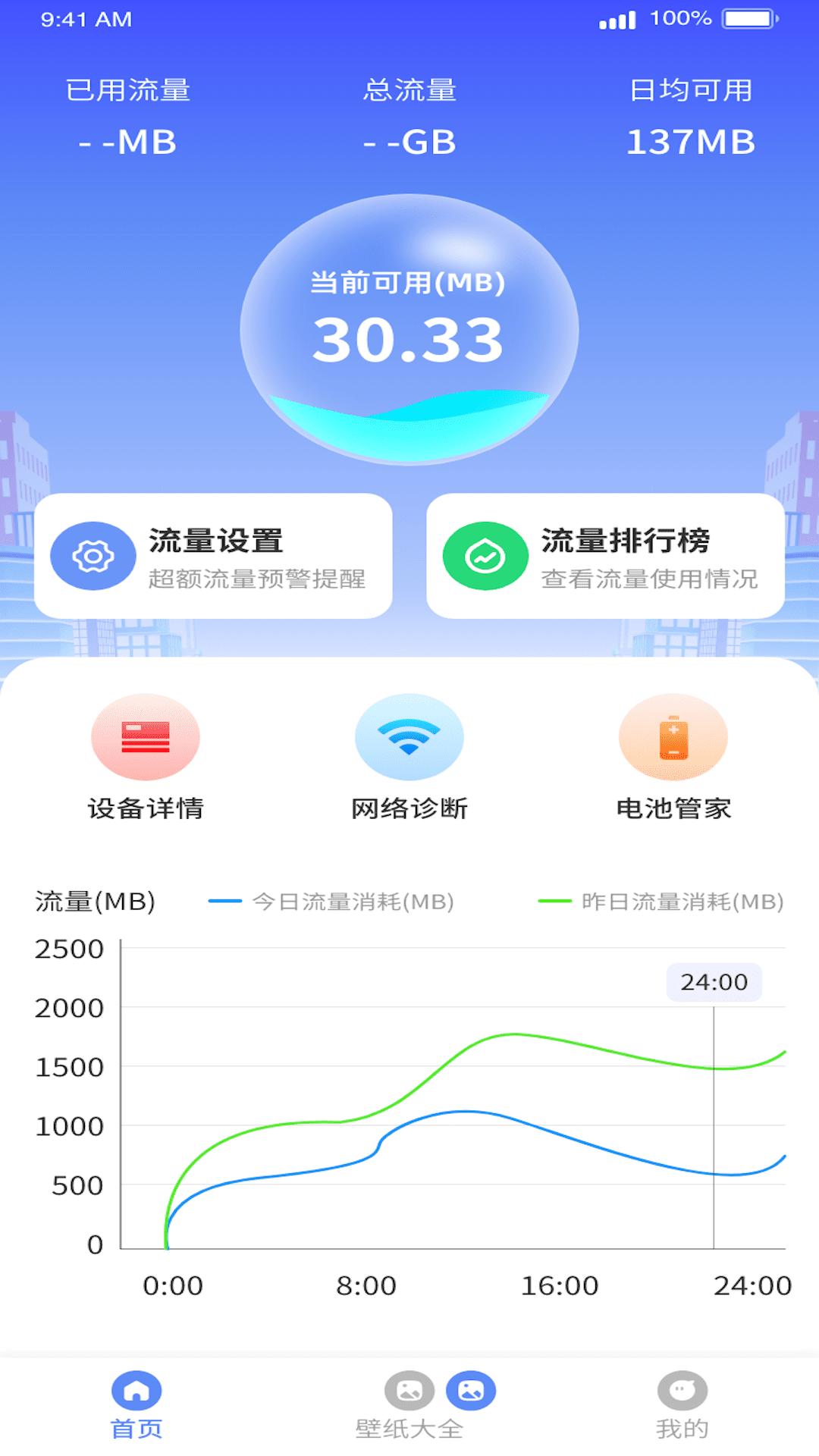Screen dimensions: 819x1456
Task: Launch 网络诊断 Wi-Fi diagnosis icon
Action: 409,736
